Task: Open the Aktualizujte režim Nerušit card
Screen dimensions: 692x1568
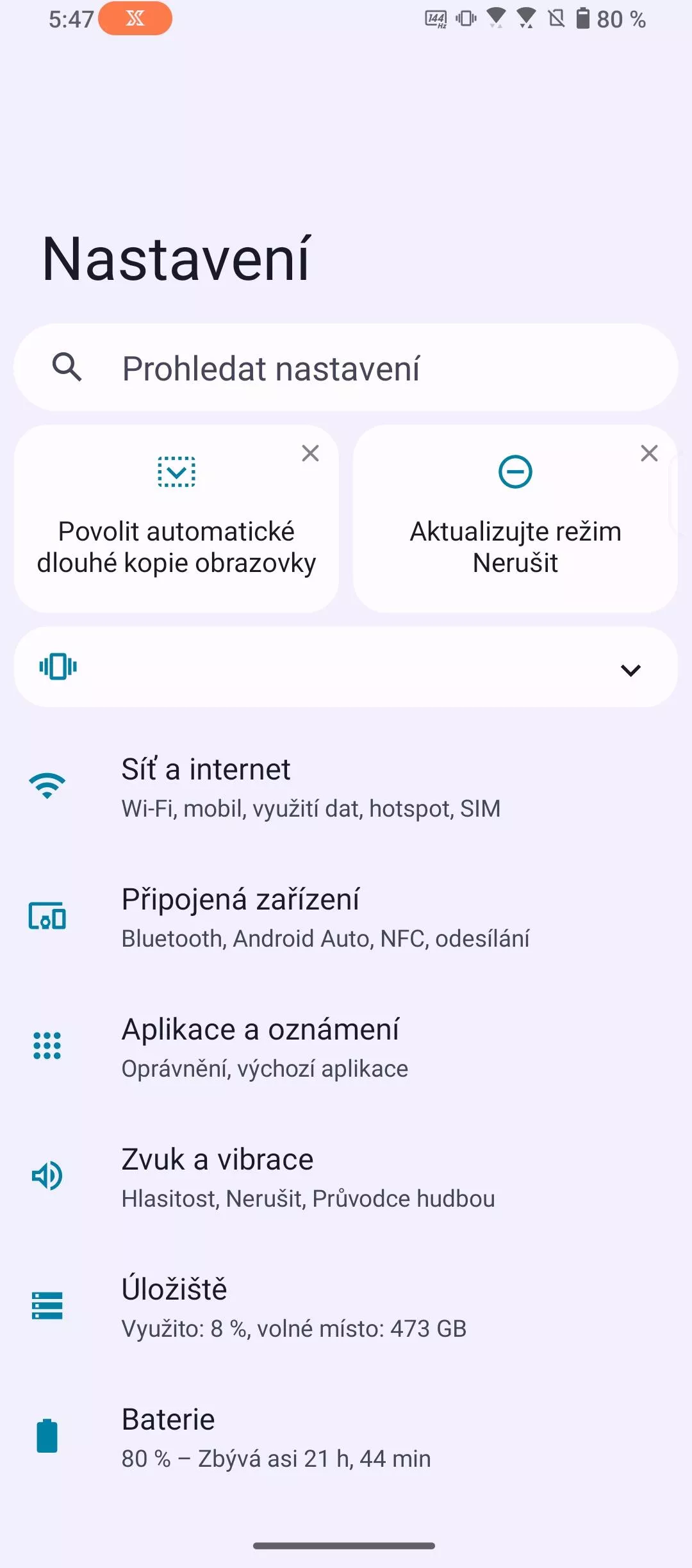Action: (x=515, y=519)
